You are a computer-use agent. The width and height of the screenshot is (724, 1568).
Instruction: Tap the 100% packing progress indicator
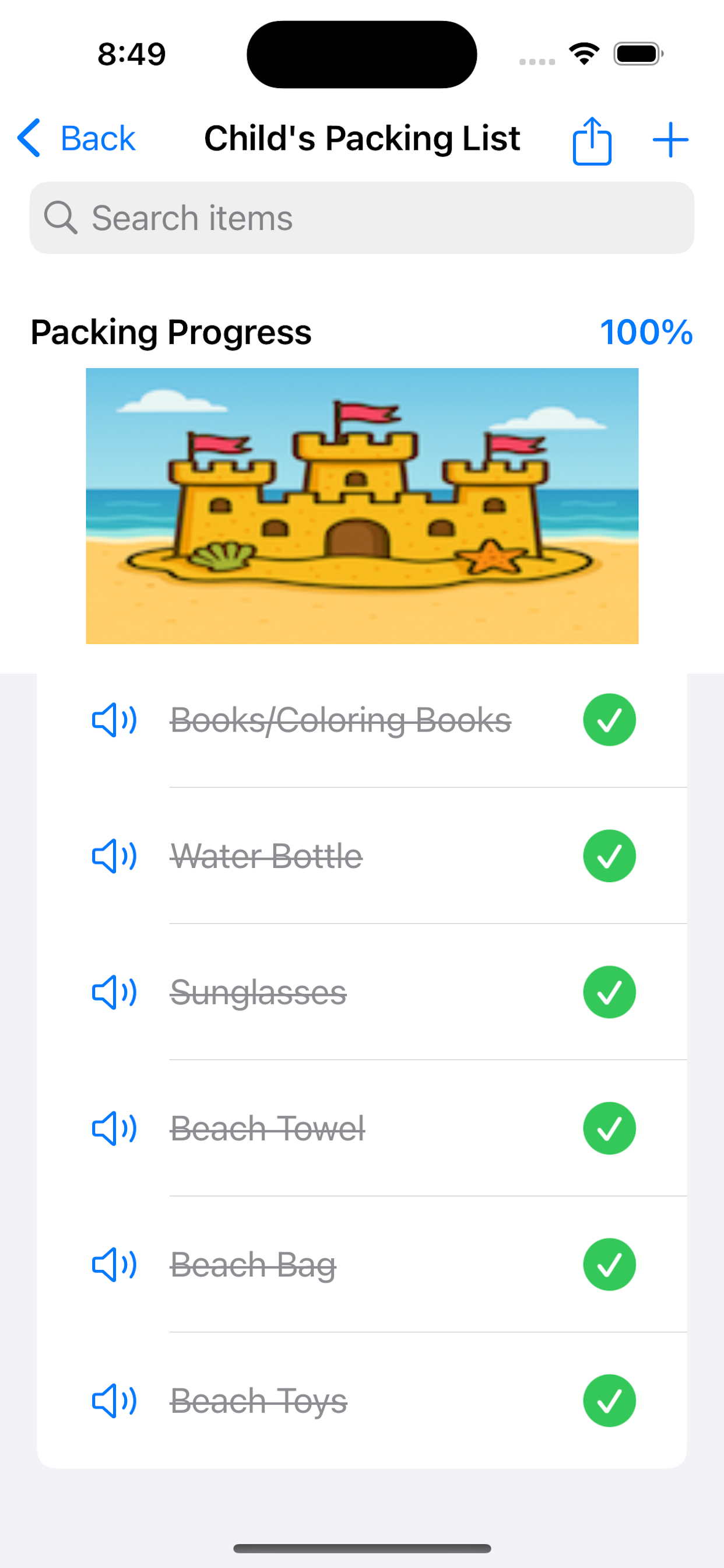646,332
